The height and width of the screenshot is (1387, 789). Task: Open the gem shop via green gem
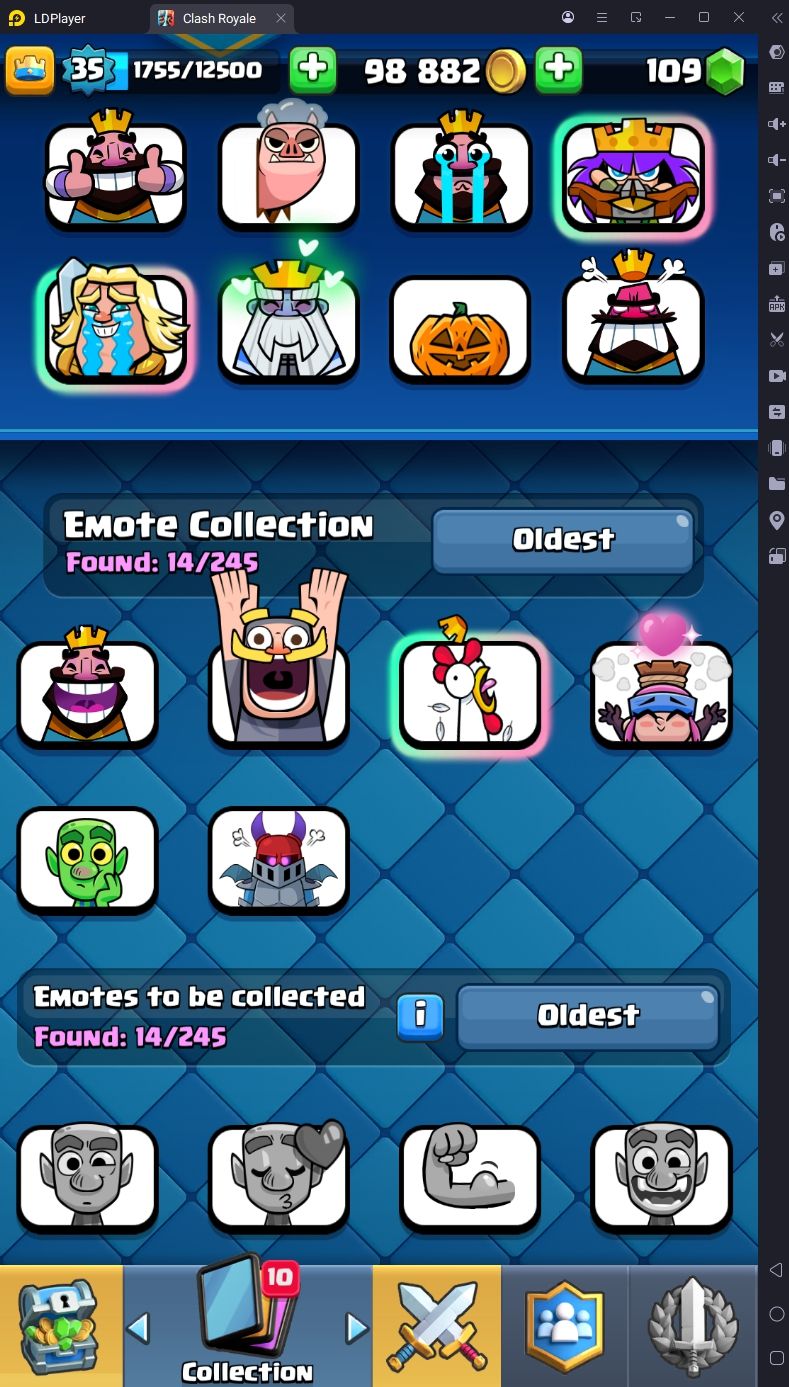coord(725,71)
